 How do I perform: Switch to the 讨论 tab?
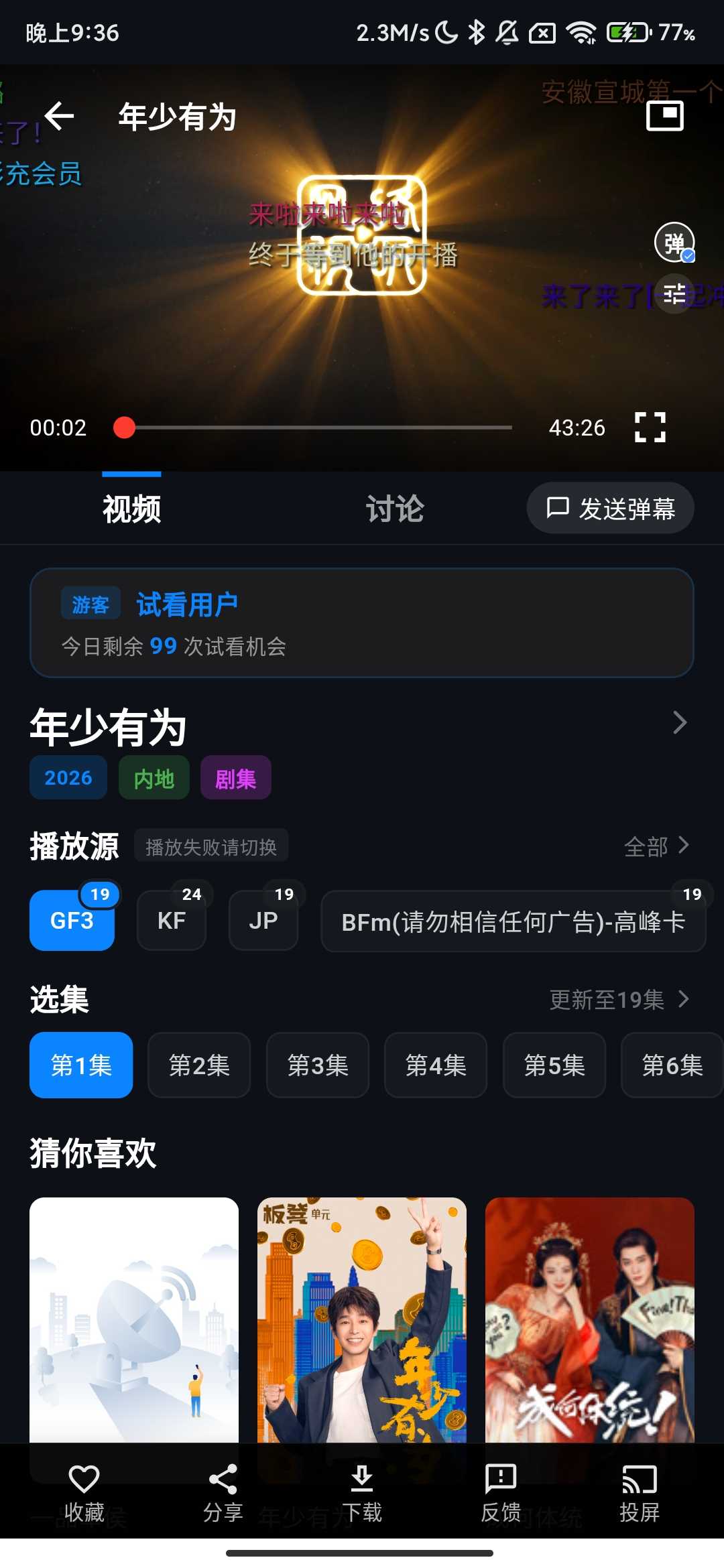coord(396,508)
